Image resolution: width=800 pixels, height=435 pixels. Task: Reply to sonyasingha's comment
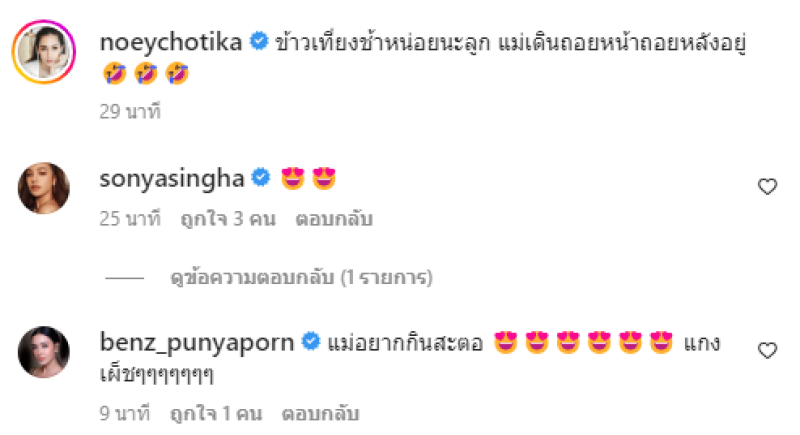330,217
